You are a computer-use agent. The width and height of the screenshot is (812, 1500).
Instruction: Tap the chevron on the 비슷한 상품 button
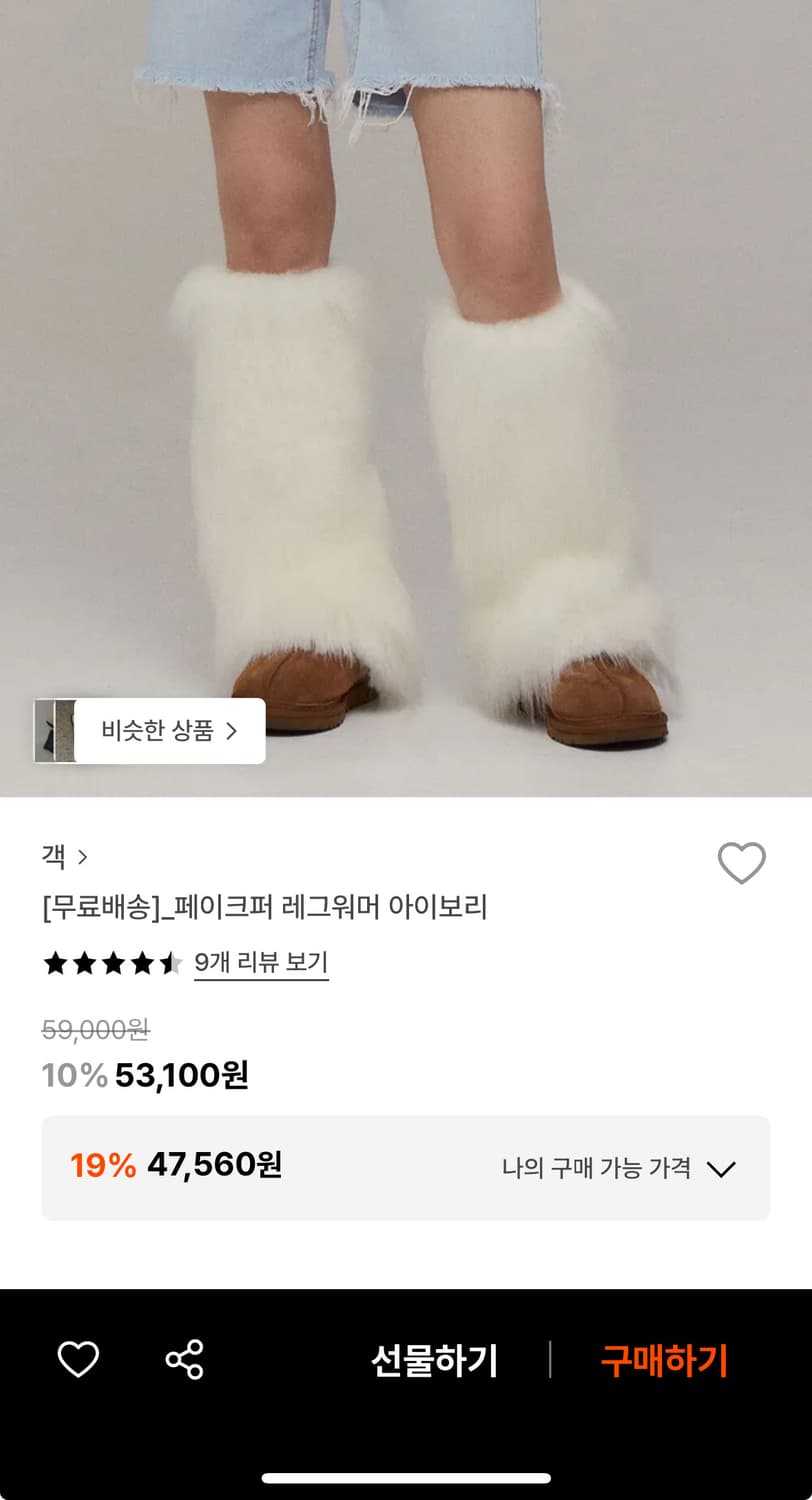233,730
